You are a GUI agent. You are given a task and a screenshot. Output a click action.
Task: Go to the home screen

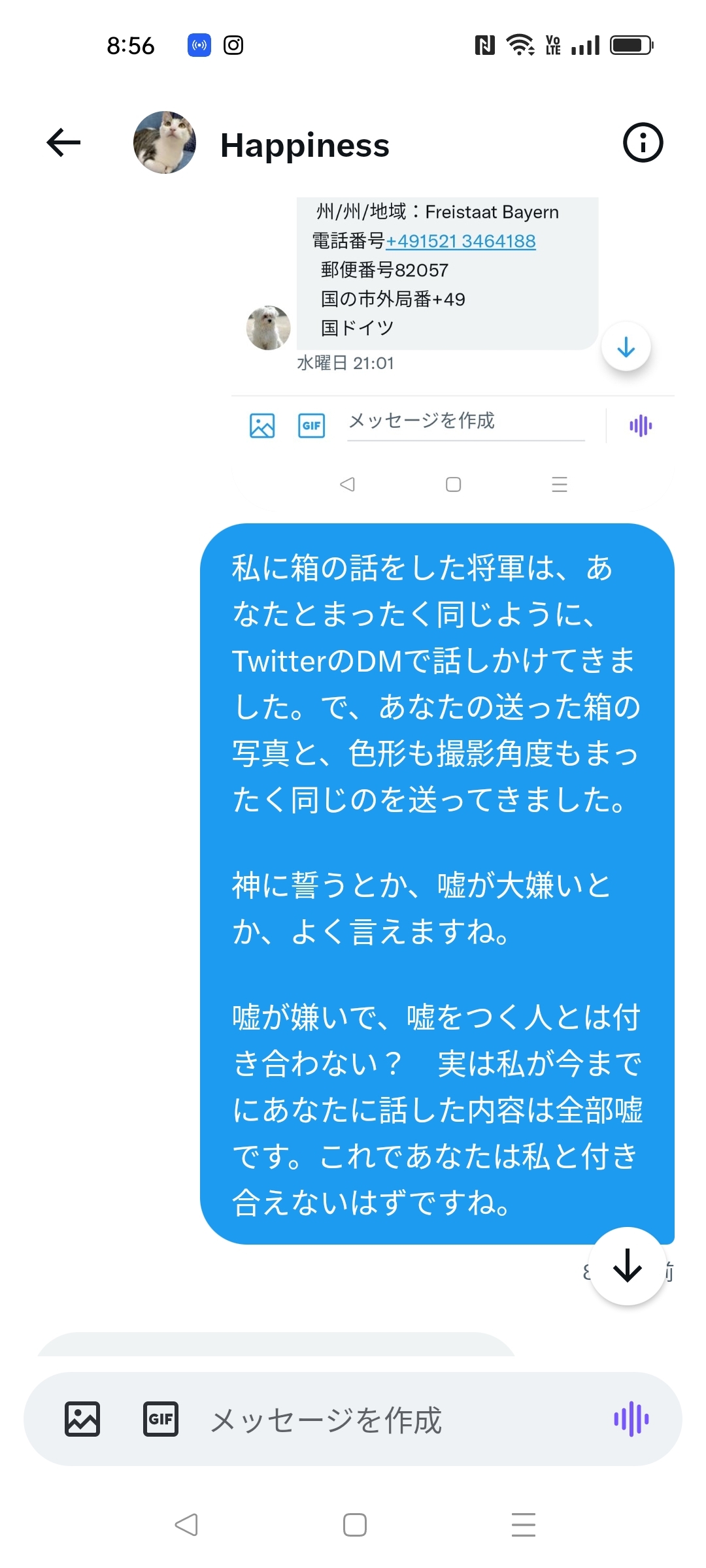tap(355, 1525)
